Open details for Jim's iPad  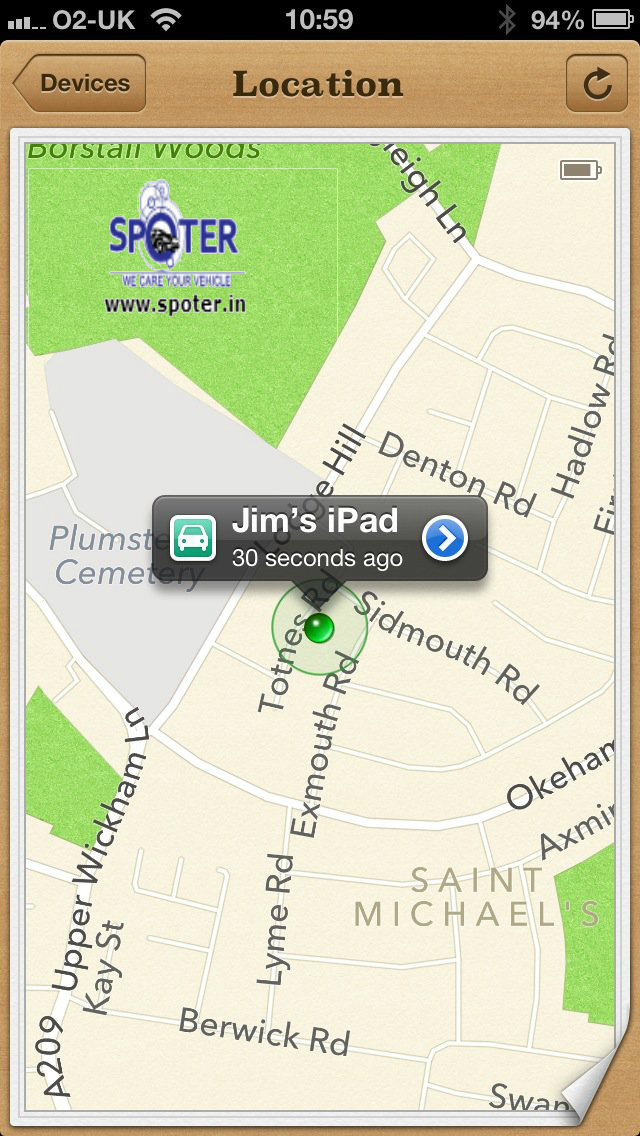(445, 539)
